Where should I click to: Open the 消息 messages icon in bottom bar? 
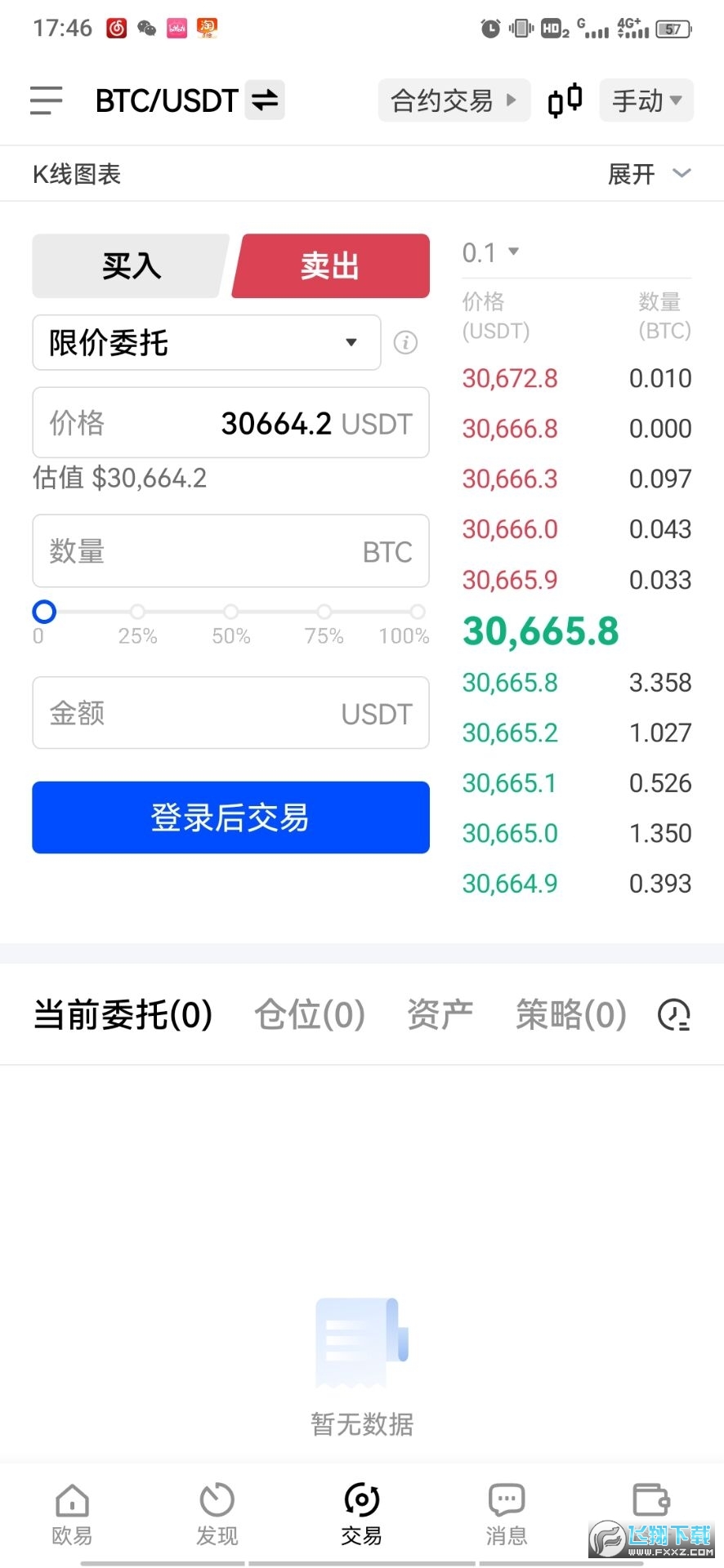pyautogui.click(x=506, y=1512)
